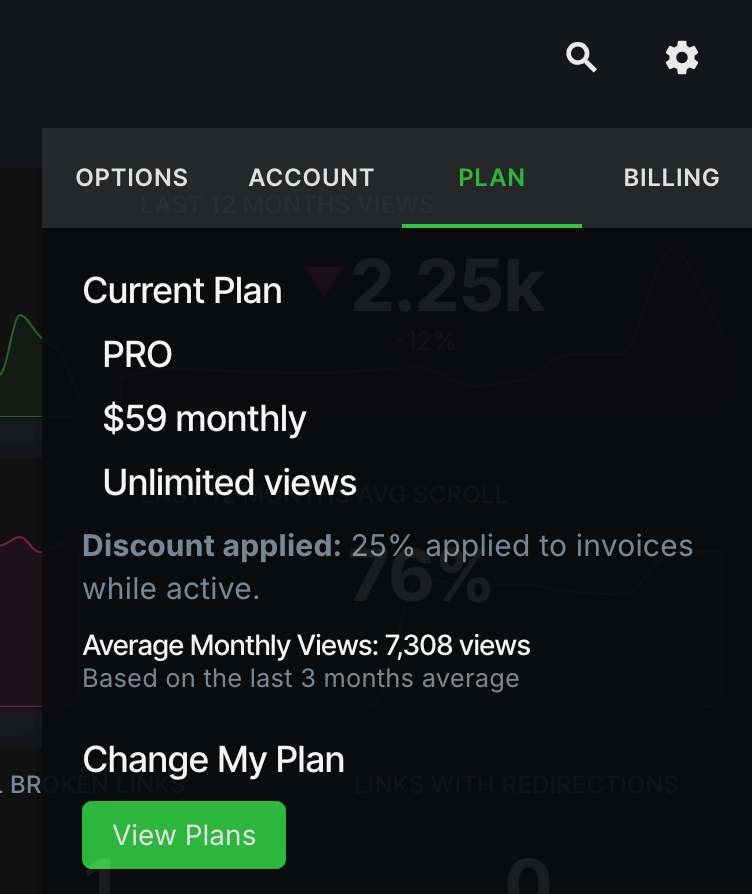Screen dimensions: 752x894
Task: Switch to the Options tab
Action: [132, 178]
